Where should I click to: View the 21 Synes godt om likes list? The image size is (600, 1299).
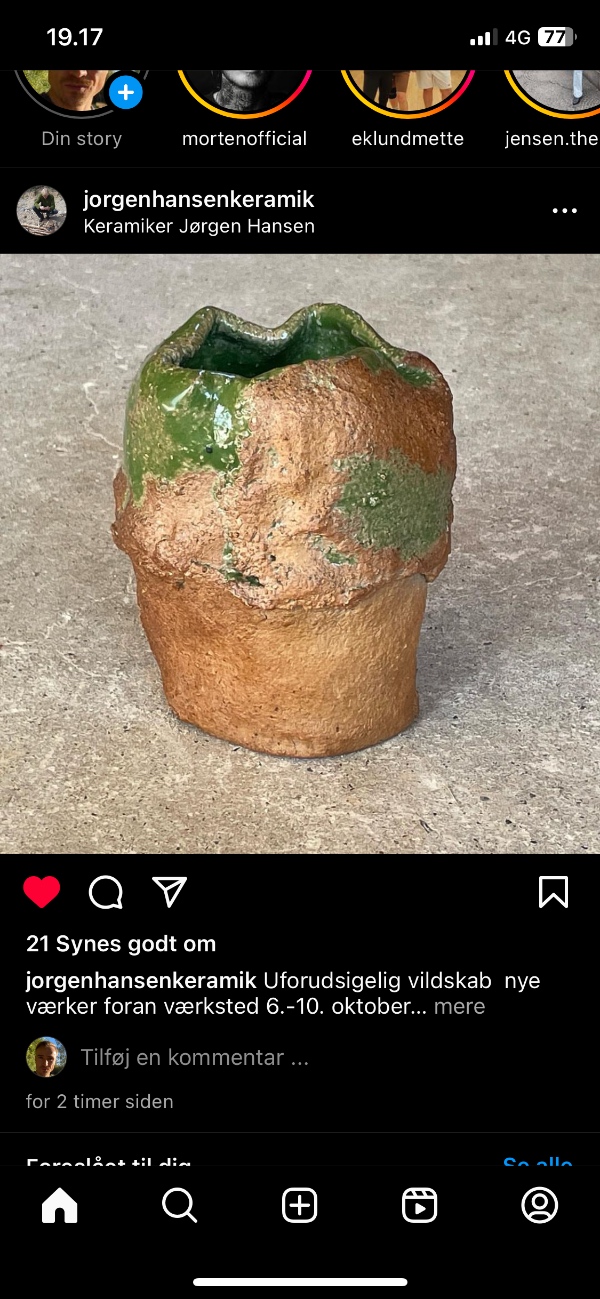121,944
